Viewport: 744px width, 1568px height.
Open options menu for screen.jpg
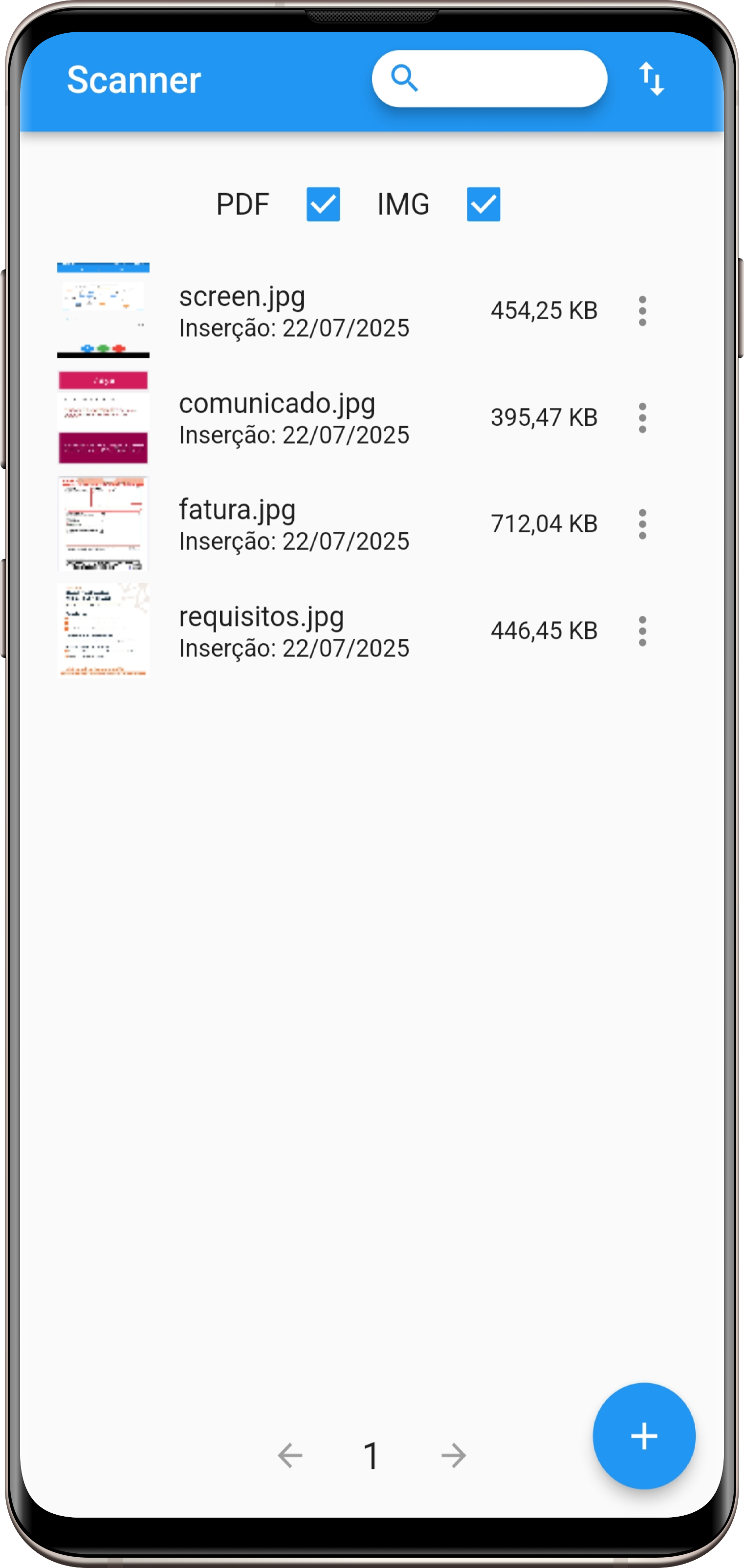point(642,310)
